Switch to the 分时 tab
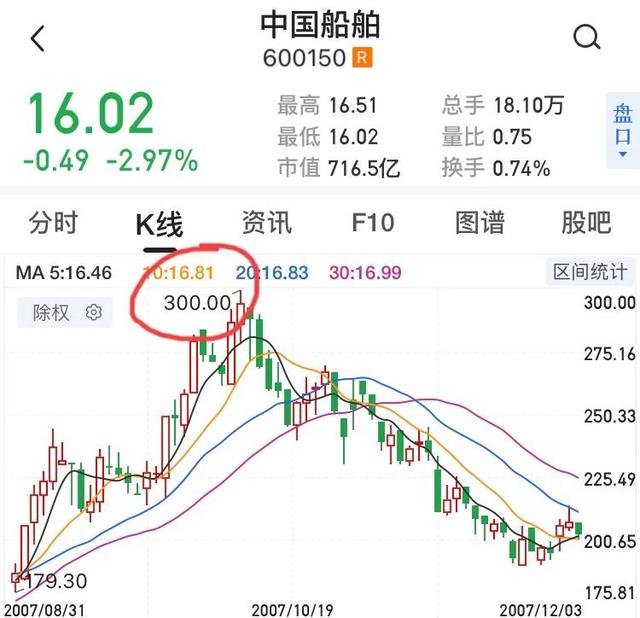 pos(53,222)
